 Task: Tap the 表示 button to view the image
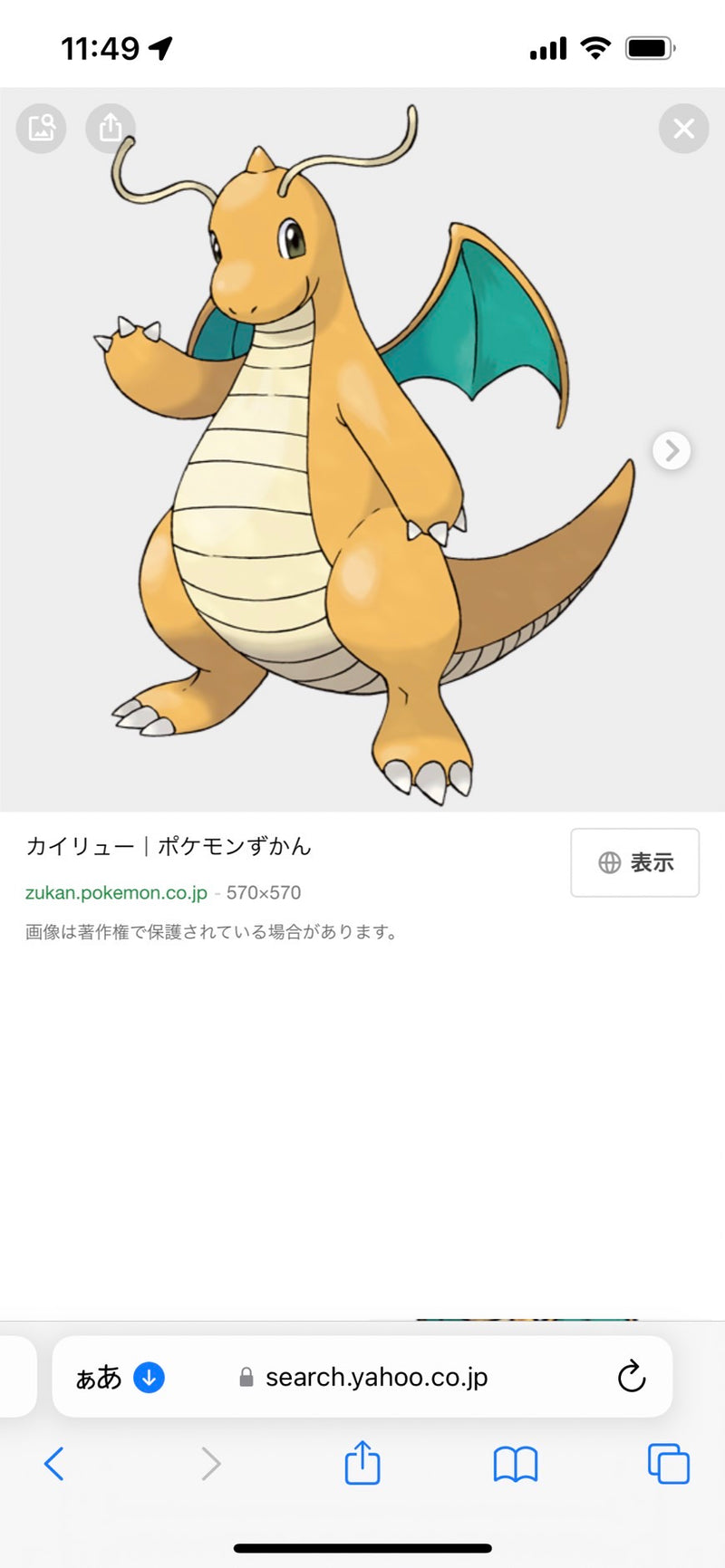[634, 862]
